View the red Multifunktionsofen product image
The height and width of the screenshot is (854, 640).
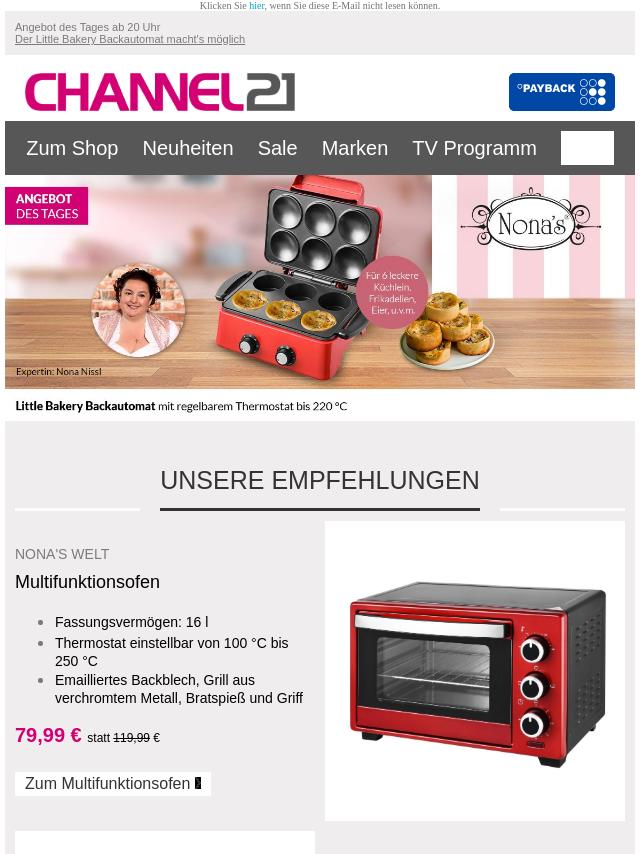pyautogui.click(x=475, y=671)
